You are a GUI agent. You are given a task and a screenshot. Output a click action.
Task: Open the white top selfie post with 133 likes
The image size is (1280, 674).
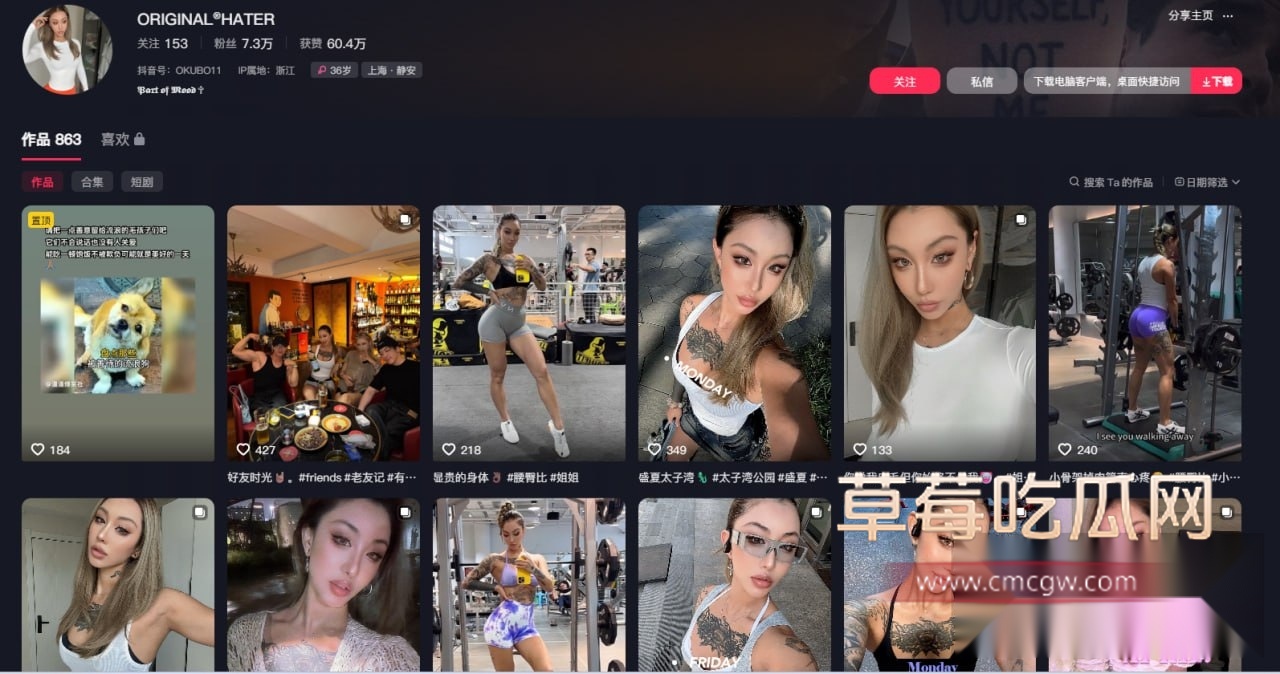click(940, 332)
